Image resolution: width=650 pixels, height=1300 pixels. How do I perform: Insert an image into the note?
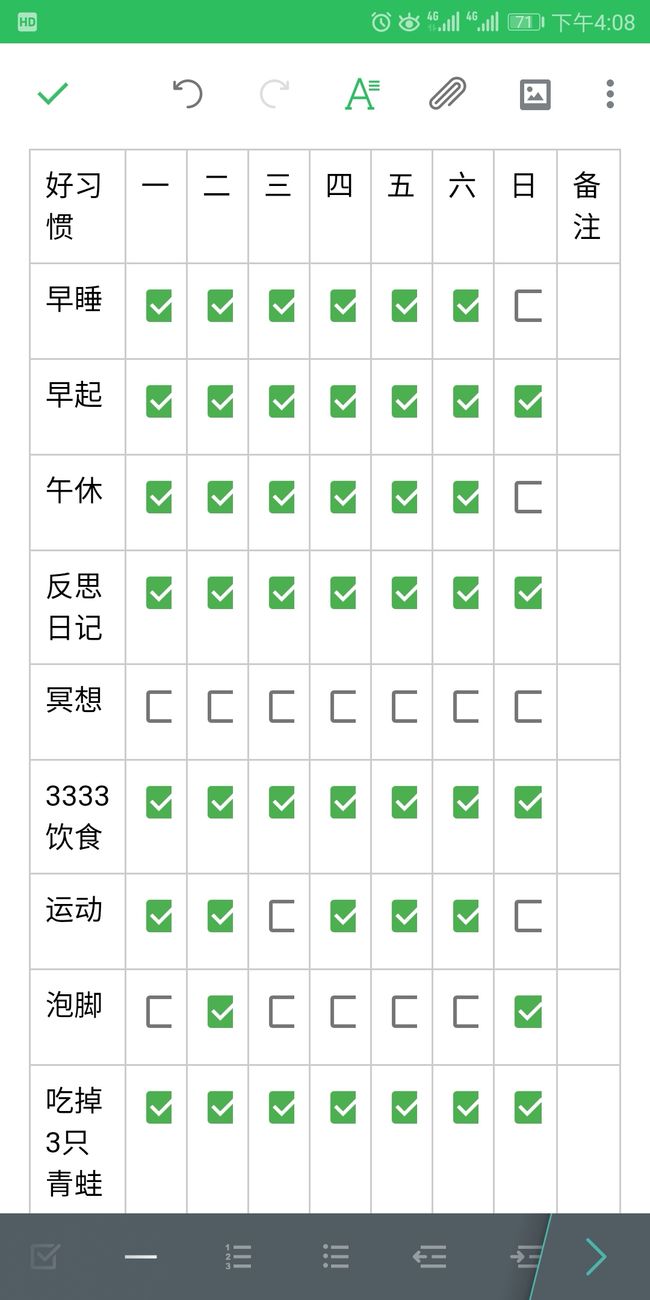coord(535,94)
